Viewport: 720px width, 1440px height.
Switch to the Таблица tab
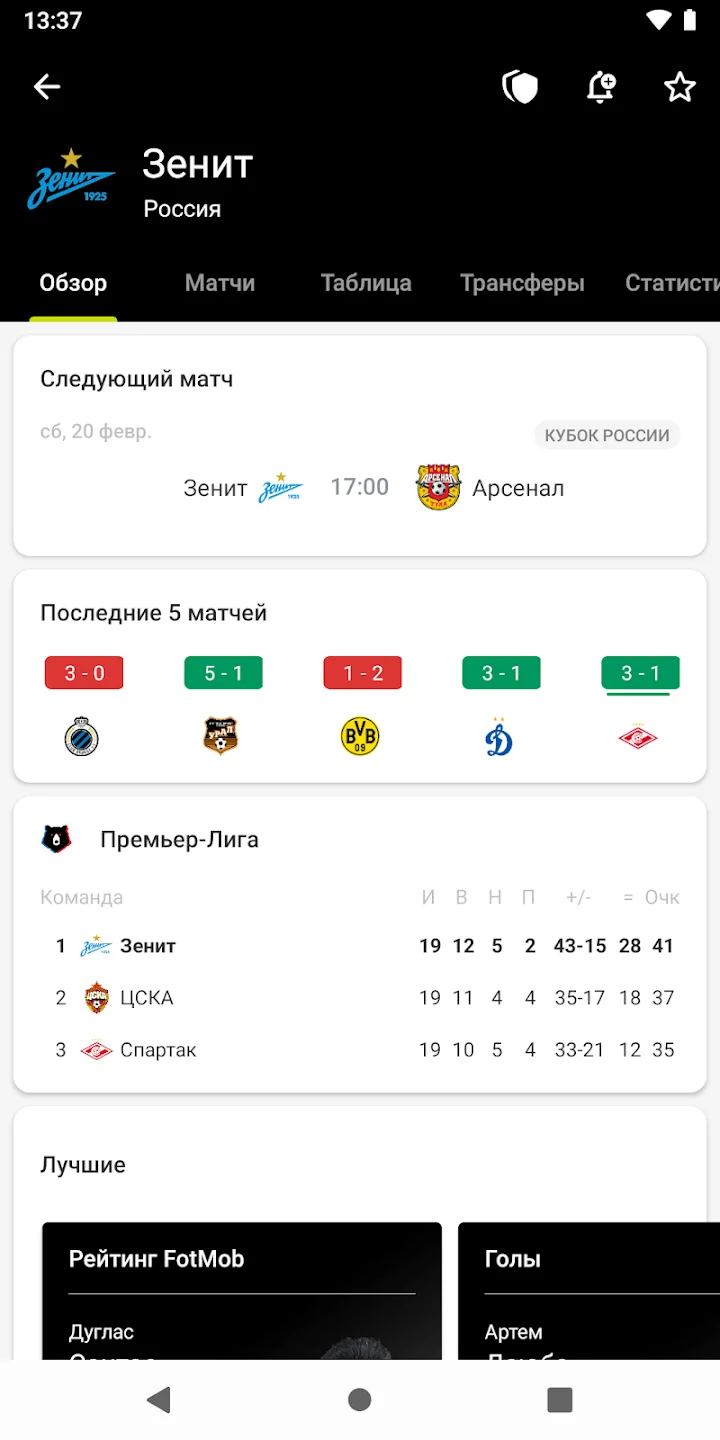[366, 283]
